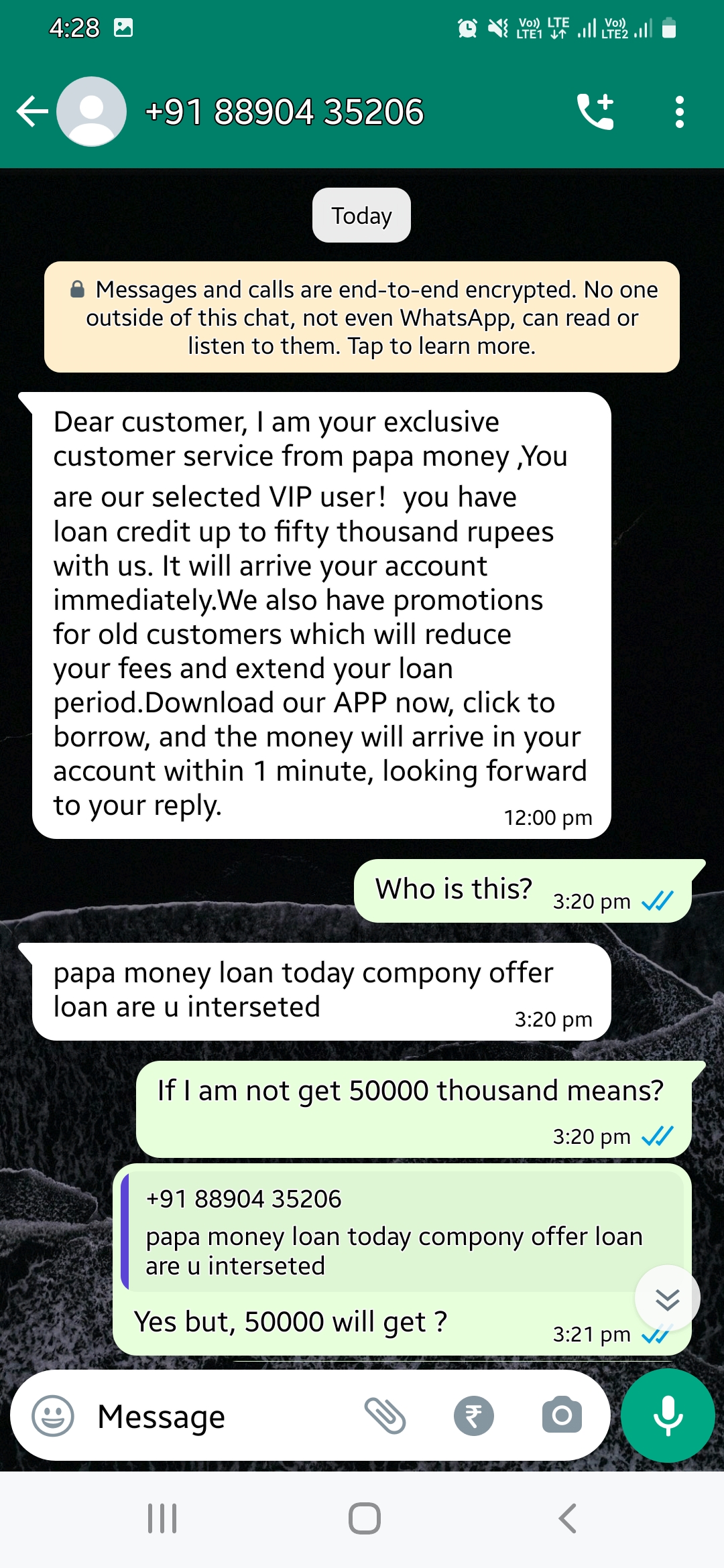Tap the voice message microphone button
The height and width of the screenshot is (1568, 724).
coord(668,1415)
